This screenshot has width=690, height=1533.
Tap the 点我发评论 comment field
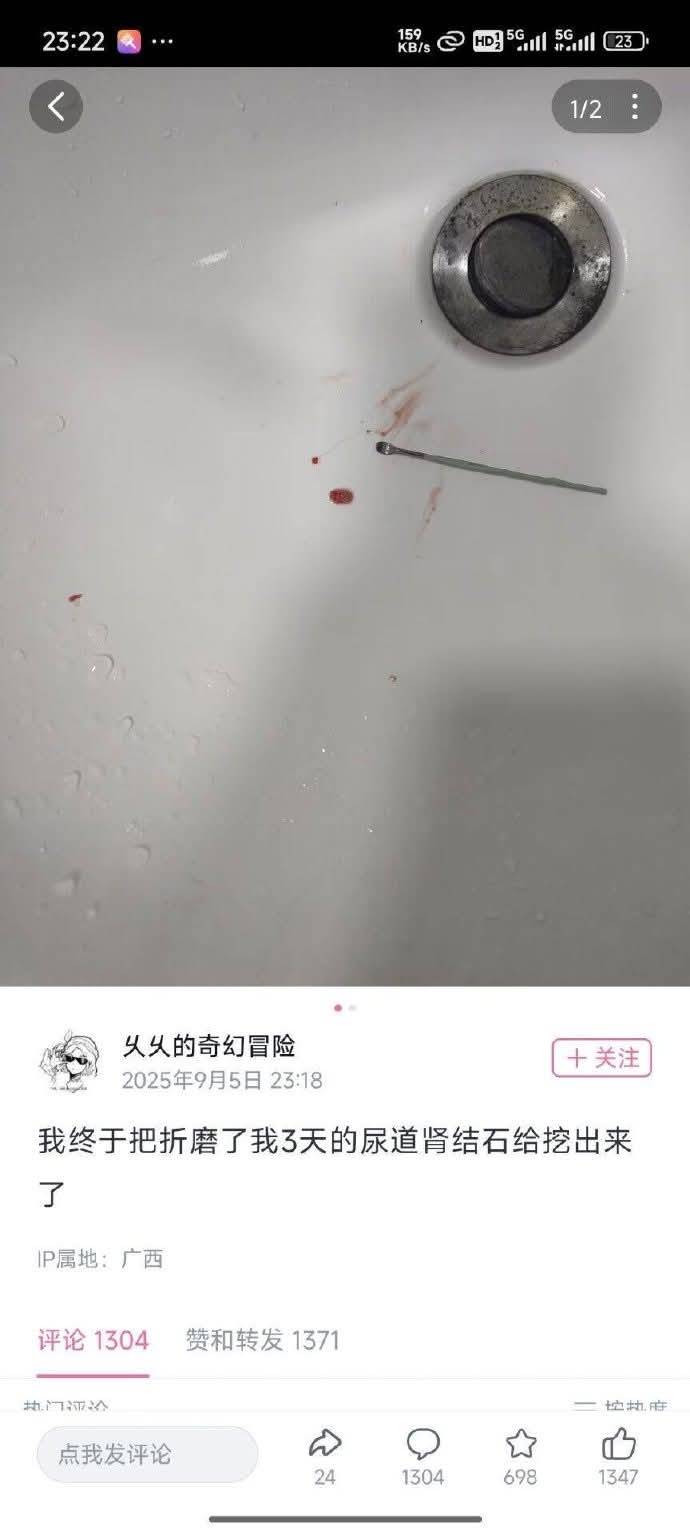click(x=148, y=1454)
